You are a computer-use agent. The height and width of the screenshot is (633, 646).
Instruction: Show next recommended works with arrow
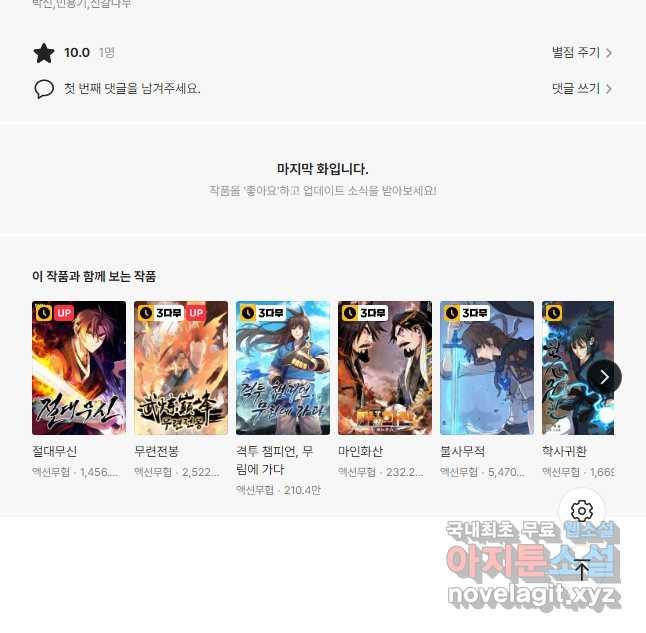click(x=603, y=377)
